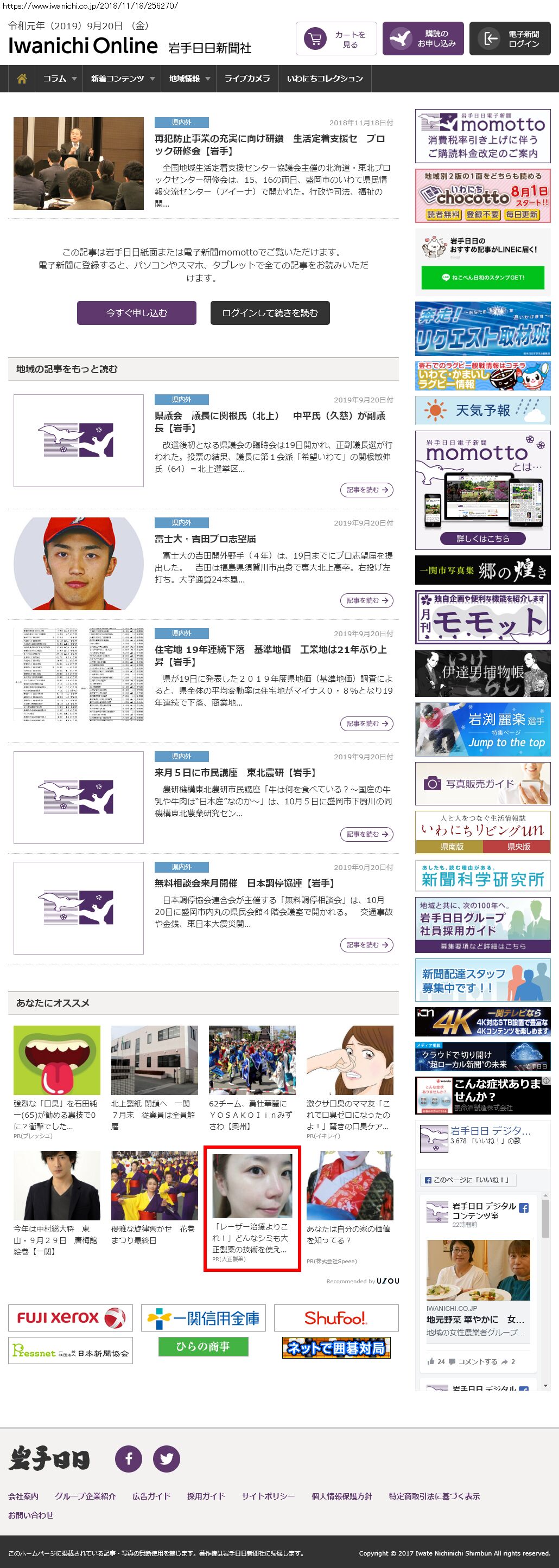559x1568 pixels.
Task: Open the home icon in navigation bar
Action: click(22, 79)
